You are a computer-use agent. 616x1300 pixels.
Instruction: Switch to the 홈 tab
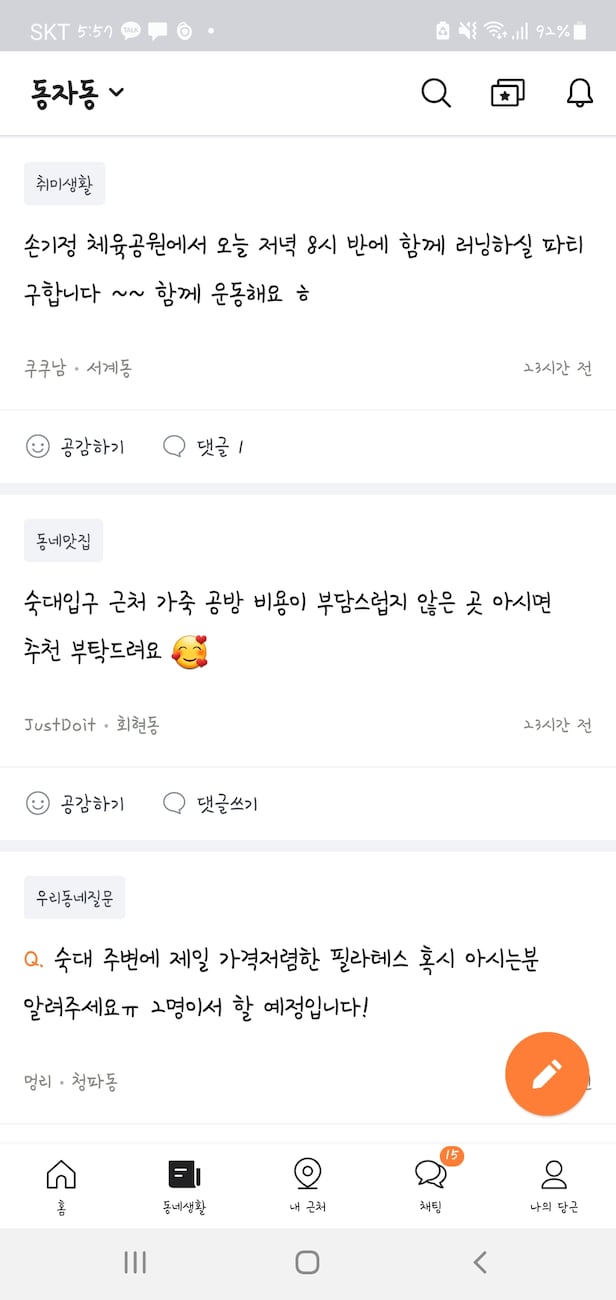(x=62, y=1185)
